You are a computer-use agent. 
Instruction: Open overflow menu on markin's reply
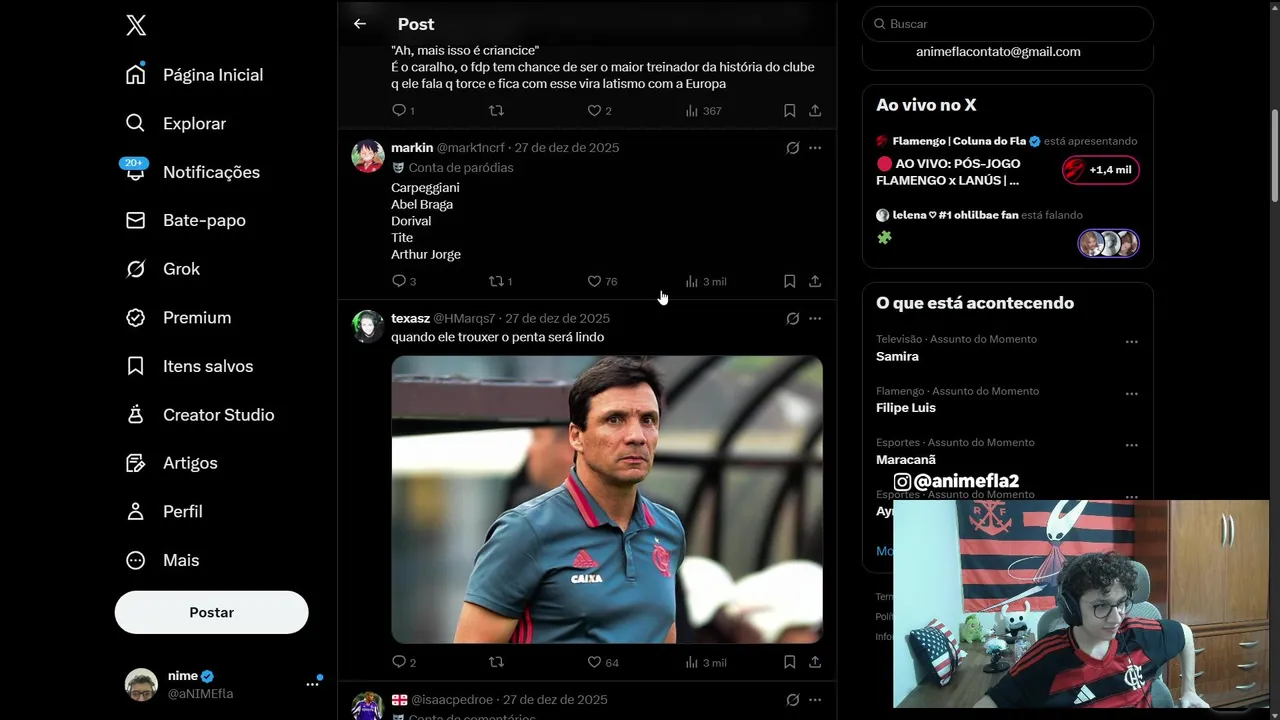pyautogui.click(x=815, y=148)
